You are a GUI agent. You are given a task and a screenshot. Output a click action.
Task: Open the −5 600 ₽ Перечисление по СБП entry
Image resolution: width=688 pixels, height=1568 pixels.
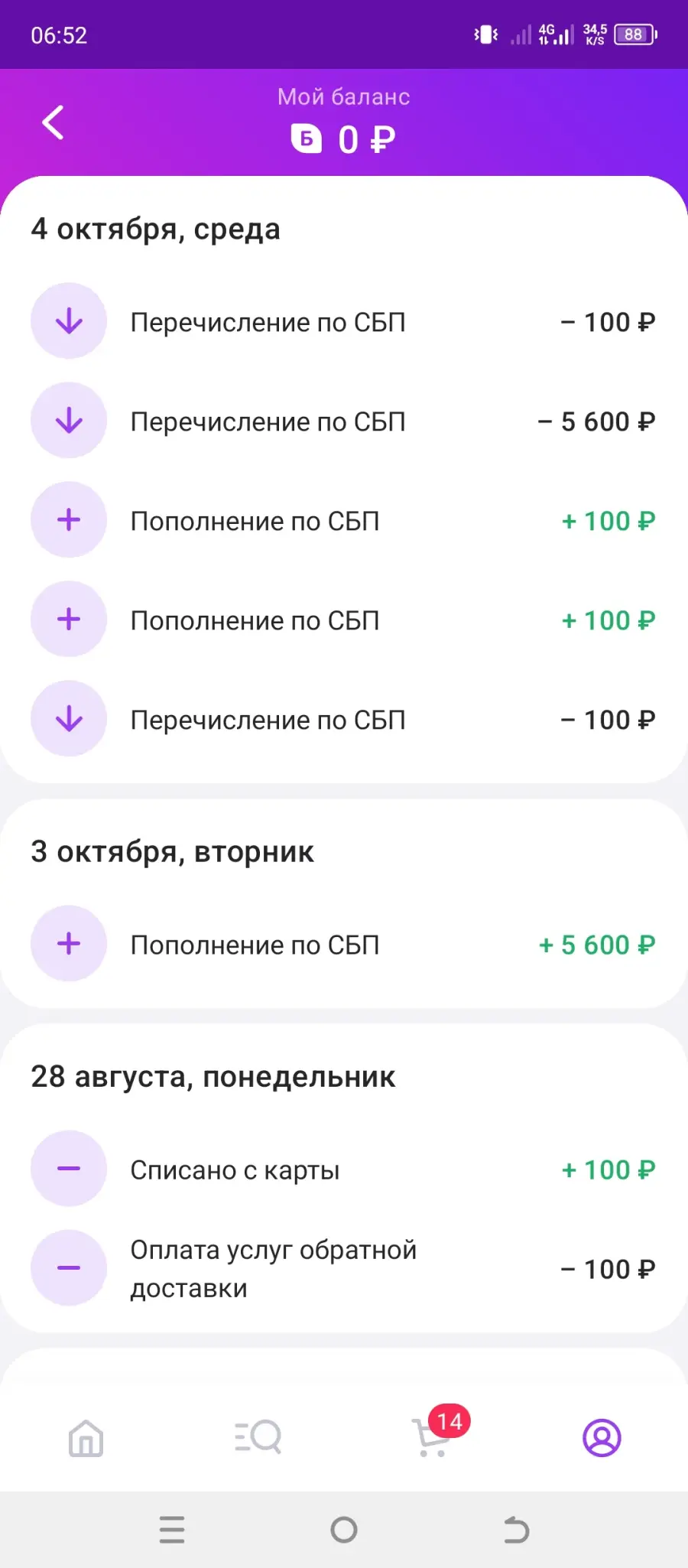(344, 421)
